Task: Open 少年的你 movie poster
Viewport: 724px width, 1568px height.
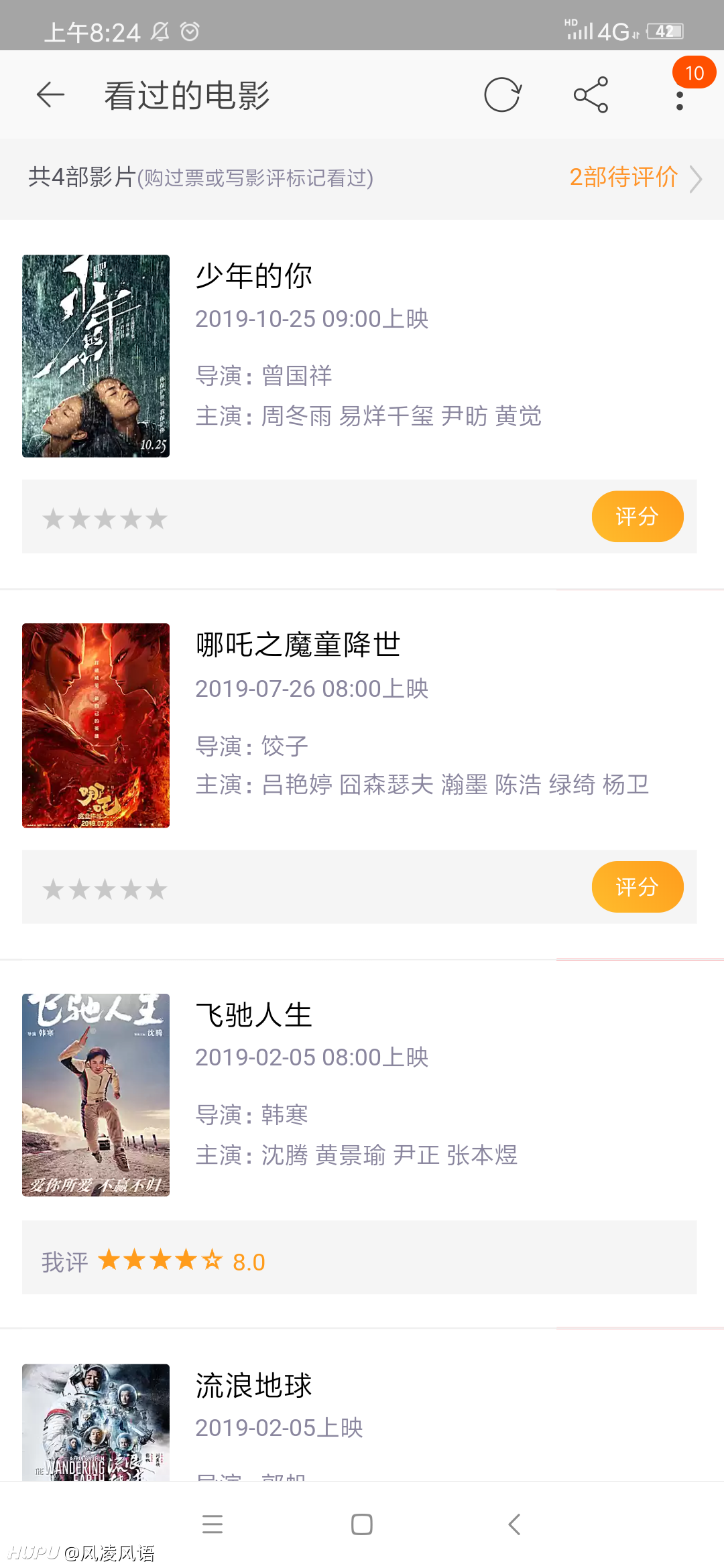Action: coord(96,356)
